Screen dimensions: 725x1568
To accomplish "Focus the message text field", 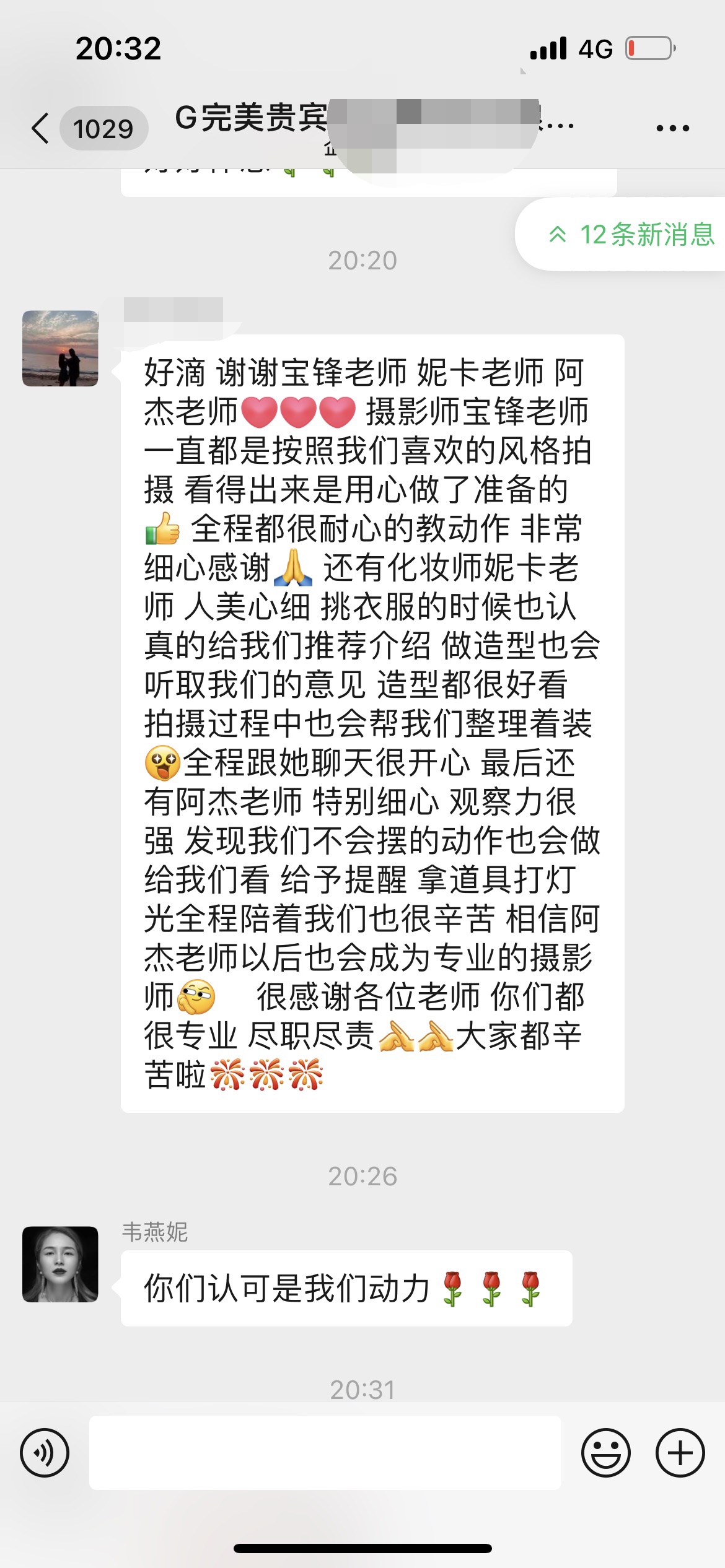I will 325,1452.
